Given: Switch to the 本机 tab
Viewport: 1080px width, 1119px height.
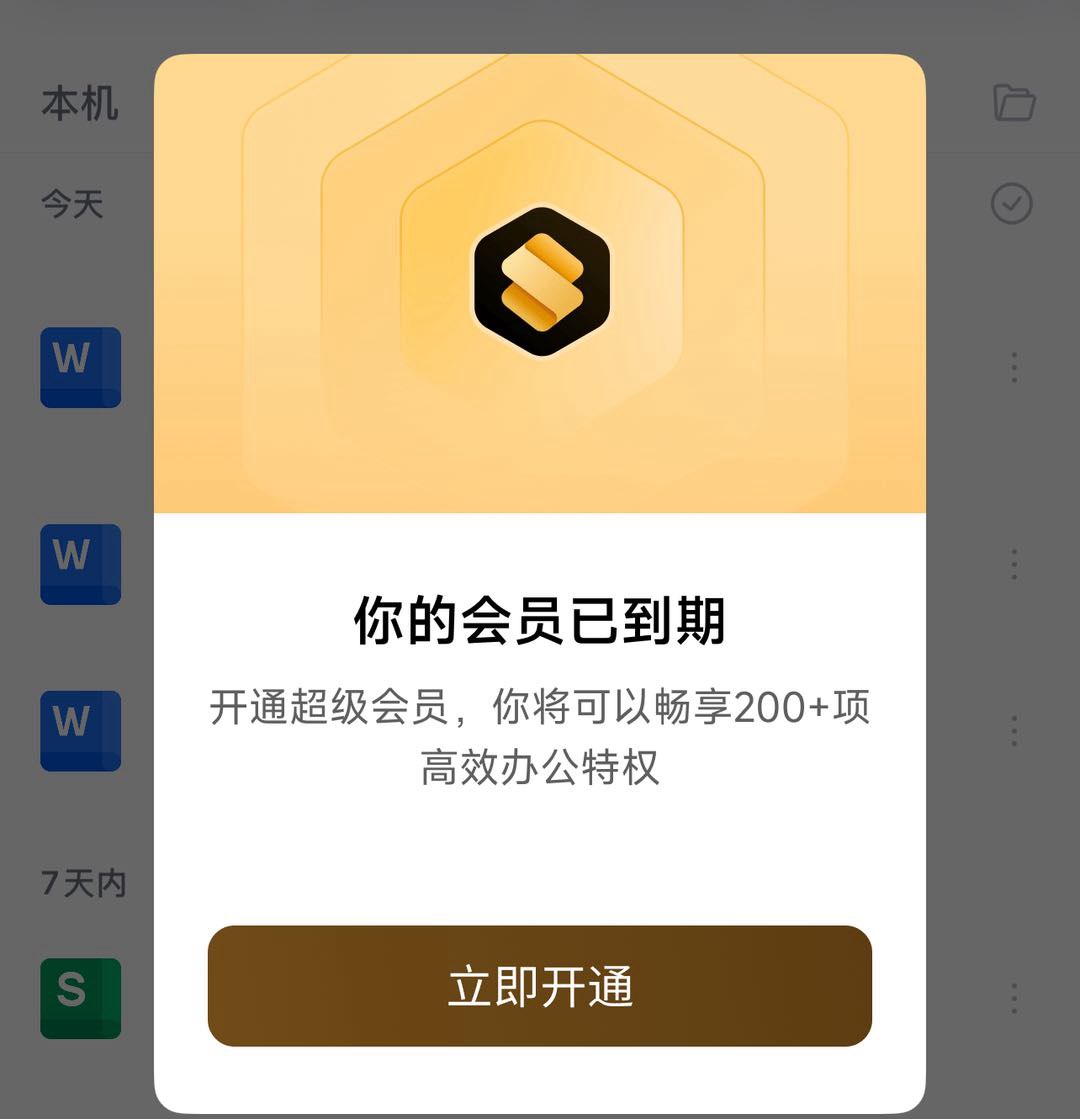Looking at the screenshot, I should 80,104.
